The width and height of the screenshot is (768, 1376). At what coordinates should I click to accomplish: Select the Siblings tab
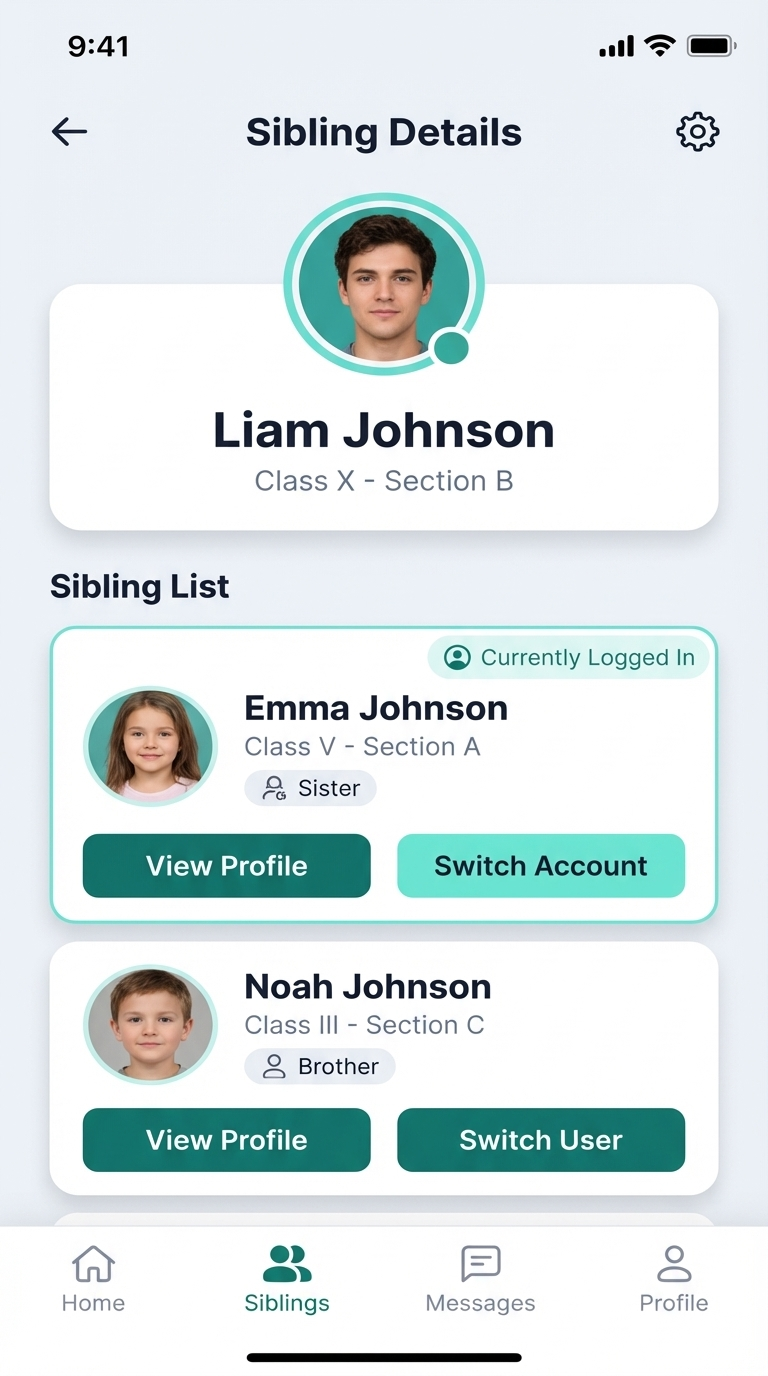[287, 1278]
